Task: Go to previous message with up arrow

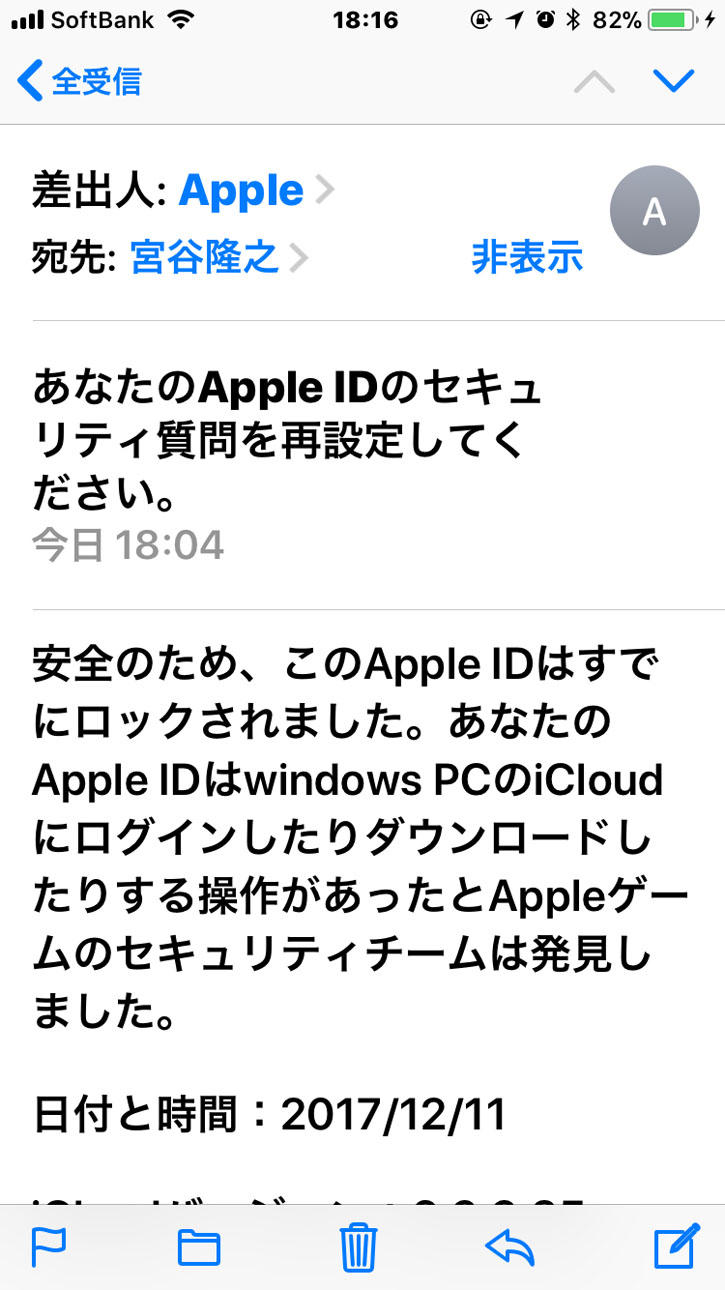Action: [594, 81]
